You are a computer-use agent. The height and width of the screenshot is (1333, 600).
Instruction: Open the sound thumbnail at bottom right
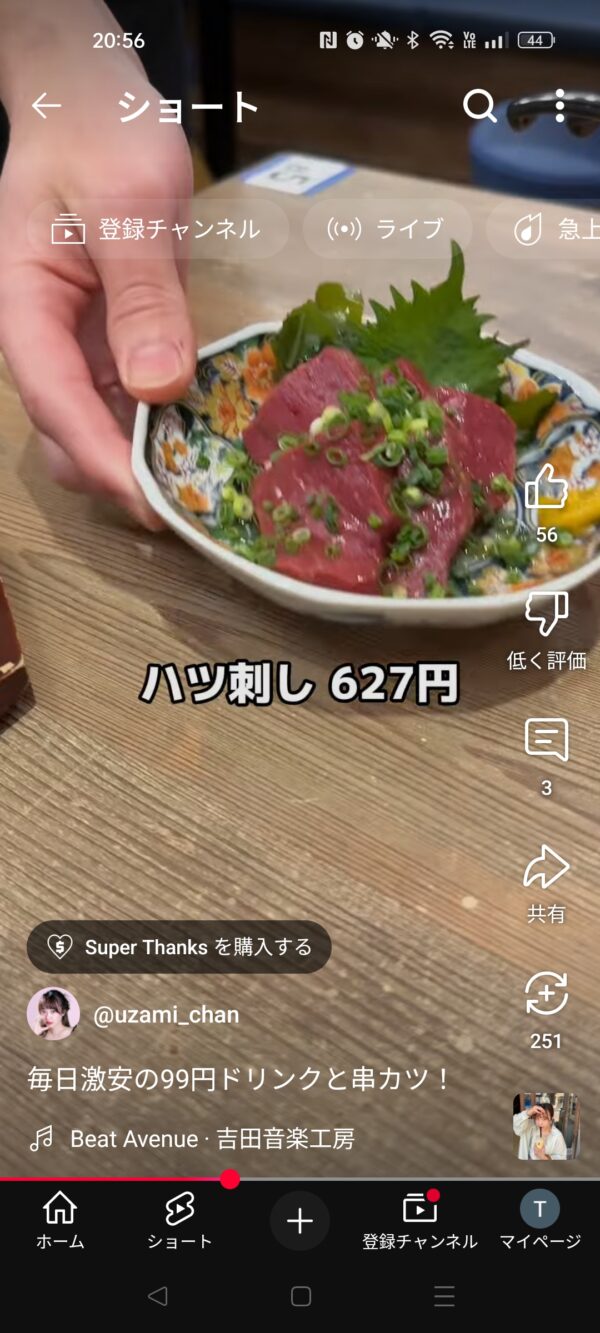(546, 1126)
